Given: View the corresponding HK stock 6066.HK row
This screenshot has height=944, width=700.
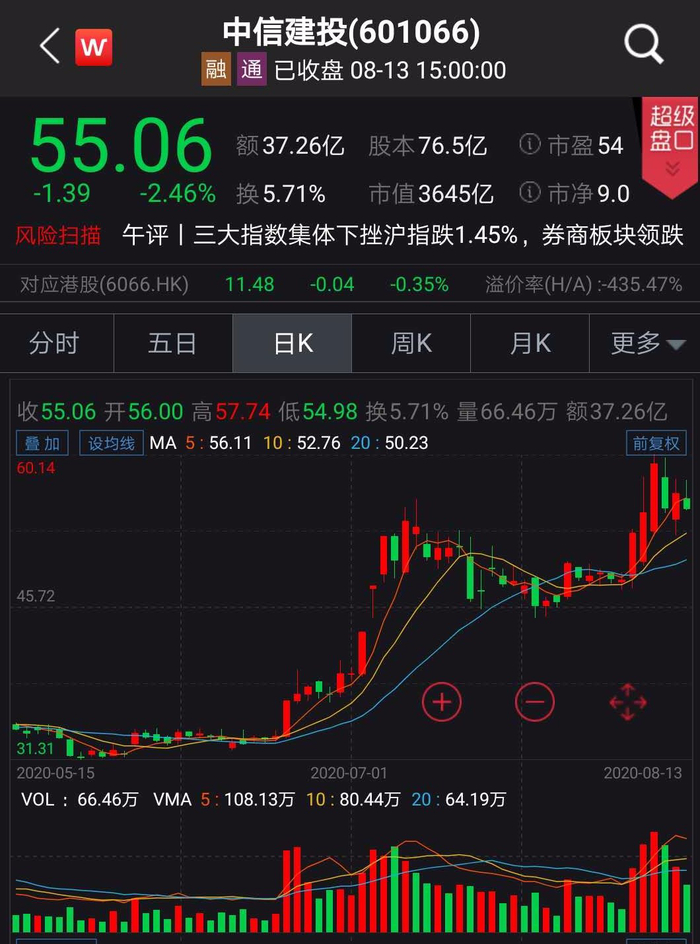Looking at the screenshot, I should (350, 284).
